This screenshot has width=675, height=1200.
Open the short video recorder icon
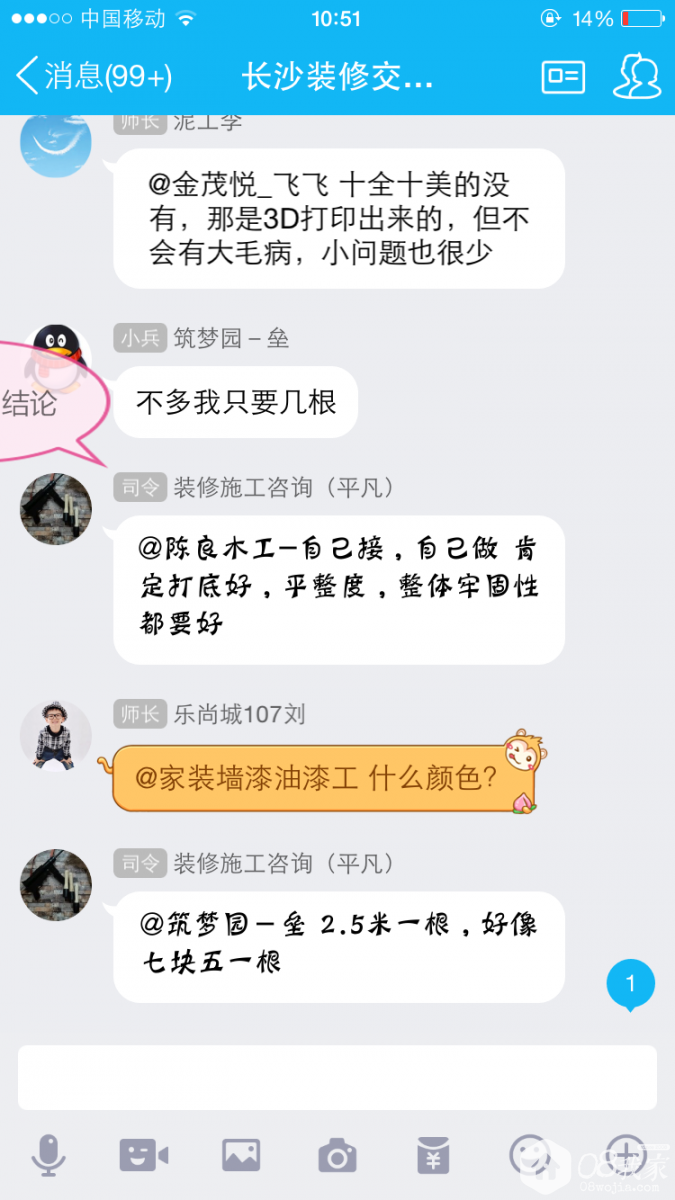[x=144, y=1155]
